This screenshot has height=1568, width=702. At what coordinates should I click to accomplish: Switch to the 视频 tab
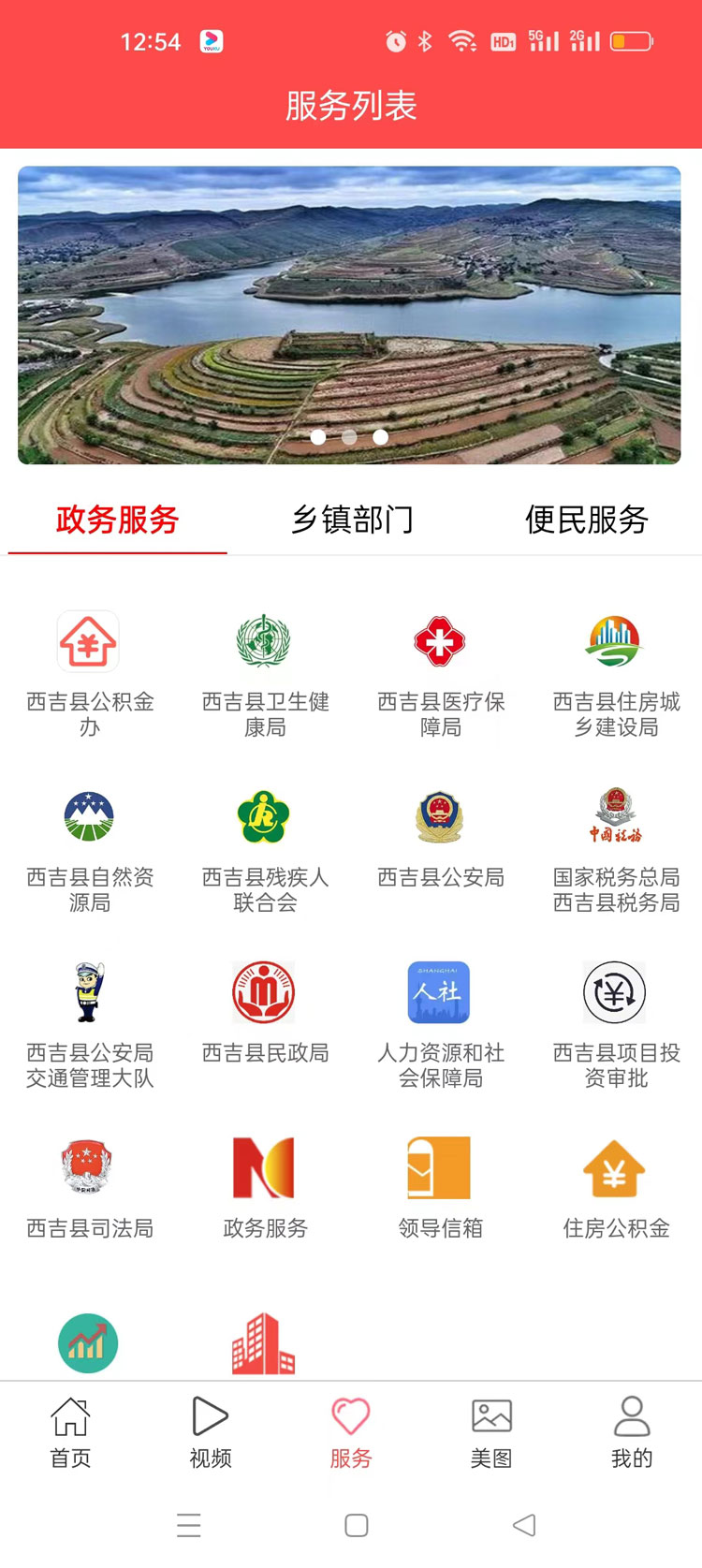click(x=211, y=1430)
